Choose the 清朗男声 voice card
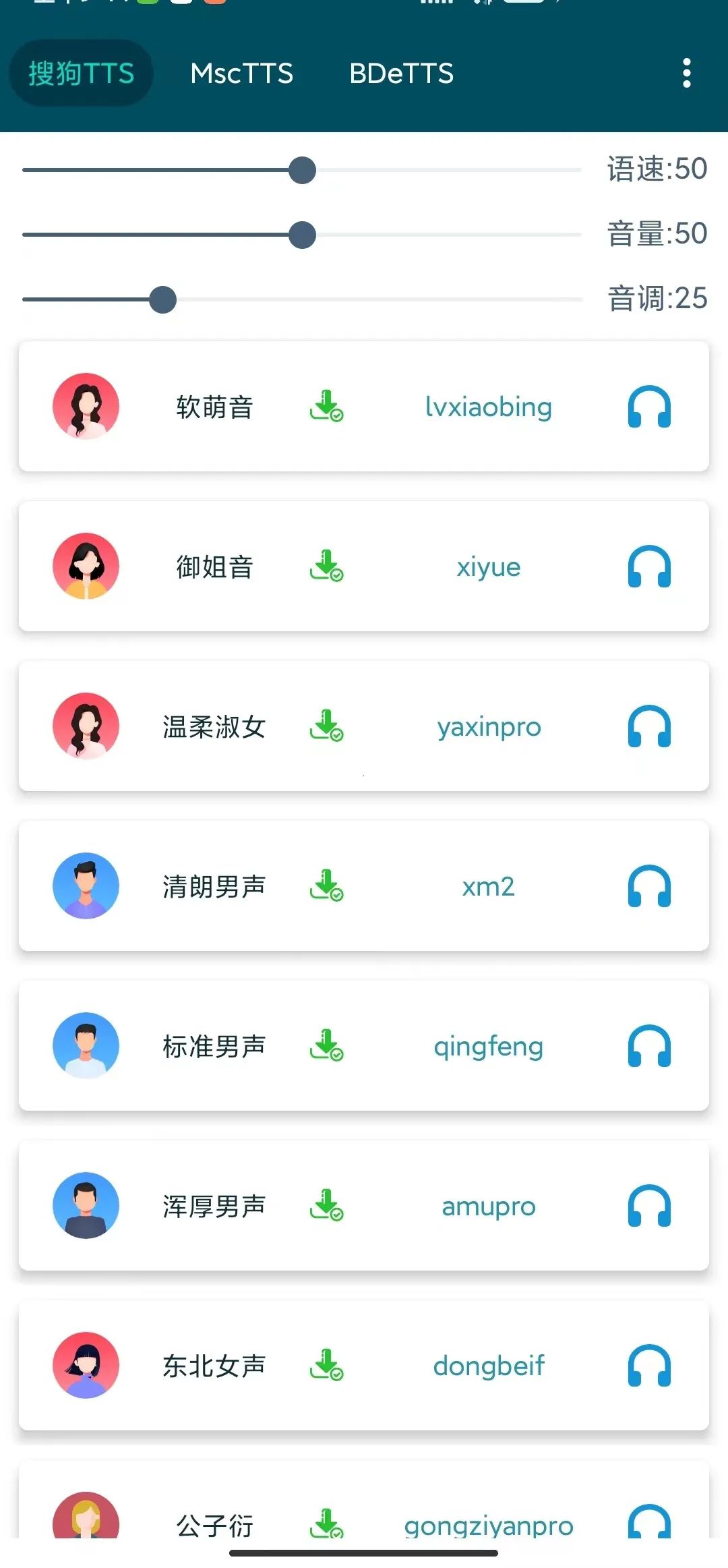This screenshot has height=1568, width=728. (364, 886)
